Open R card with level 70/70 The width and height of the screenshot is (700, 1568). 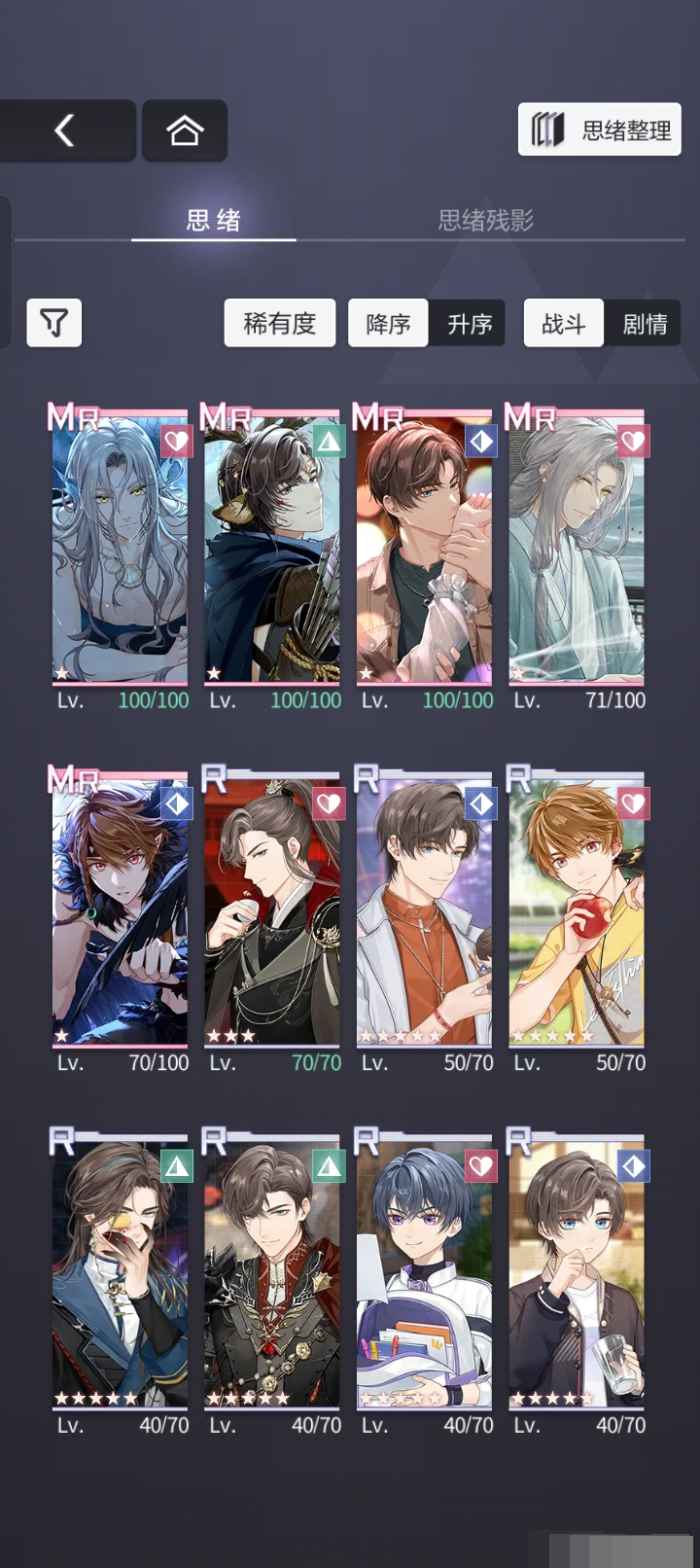(x=272, y=911)
